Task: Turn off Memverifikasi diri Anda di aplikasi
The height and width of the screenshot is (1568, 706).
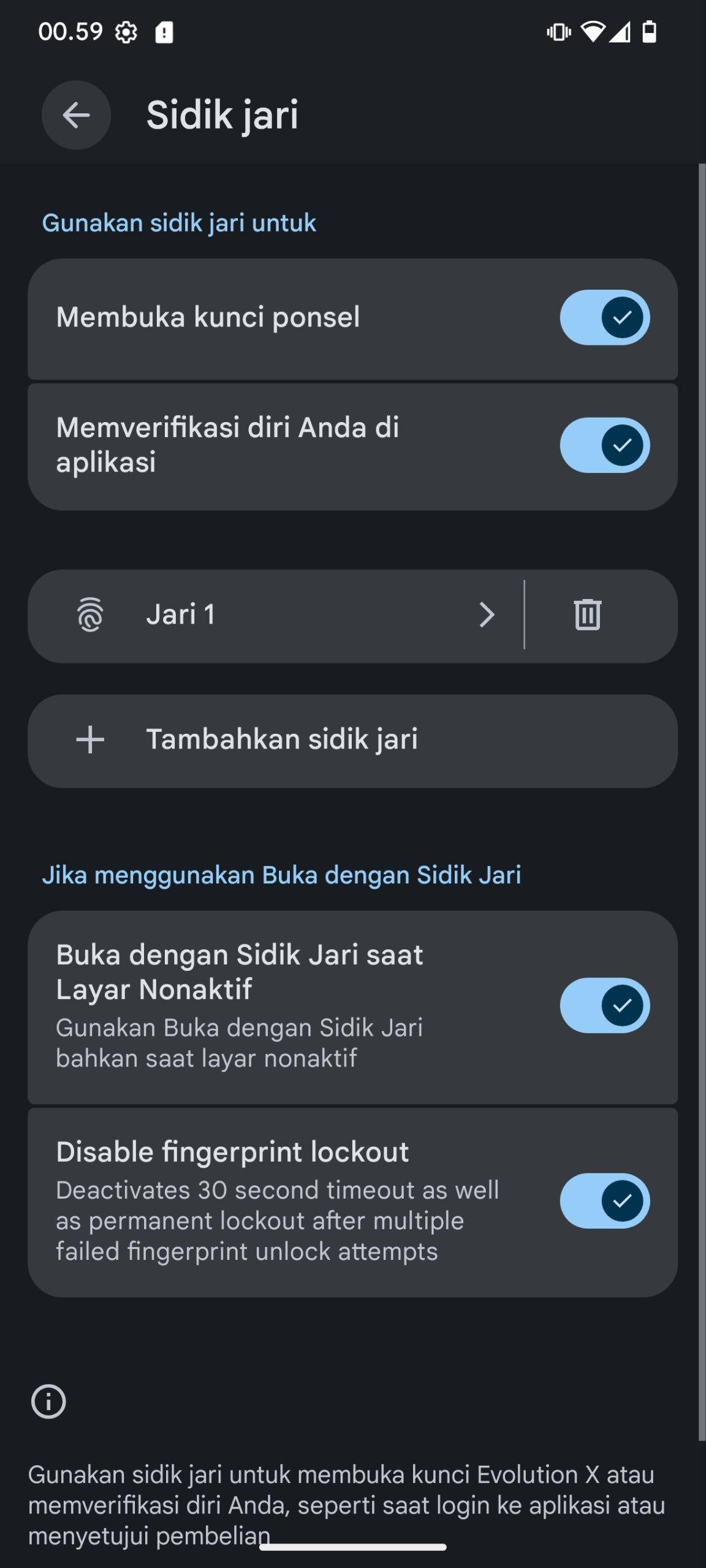Action: tap(604, 445)
